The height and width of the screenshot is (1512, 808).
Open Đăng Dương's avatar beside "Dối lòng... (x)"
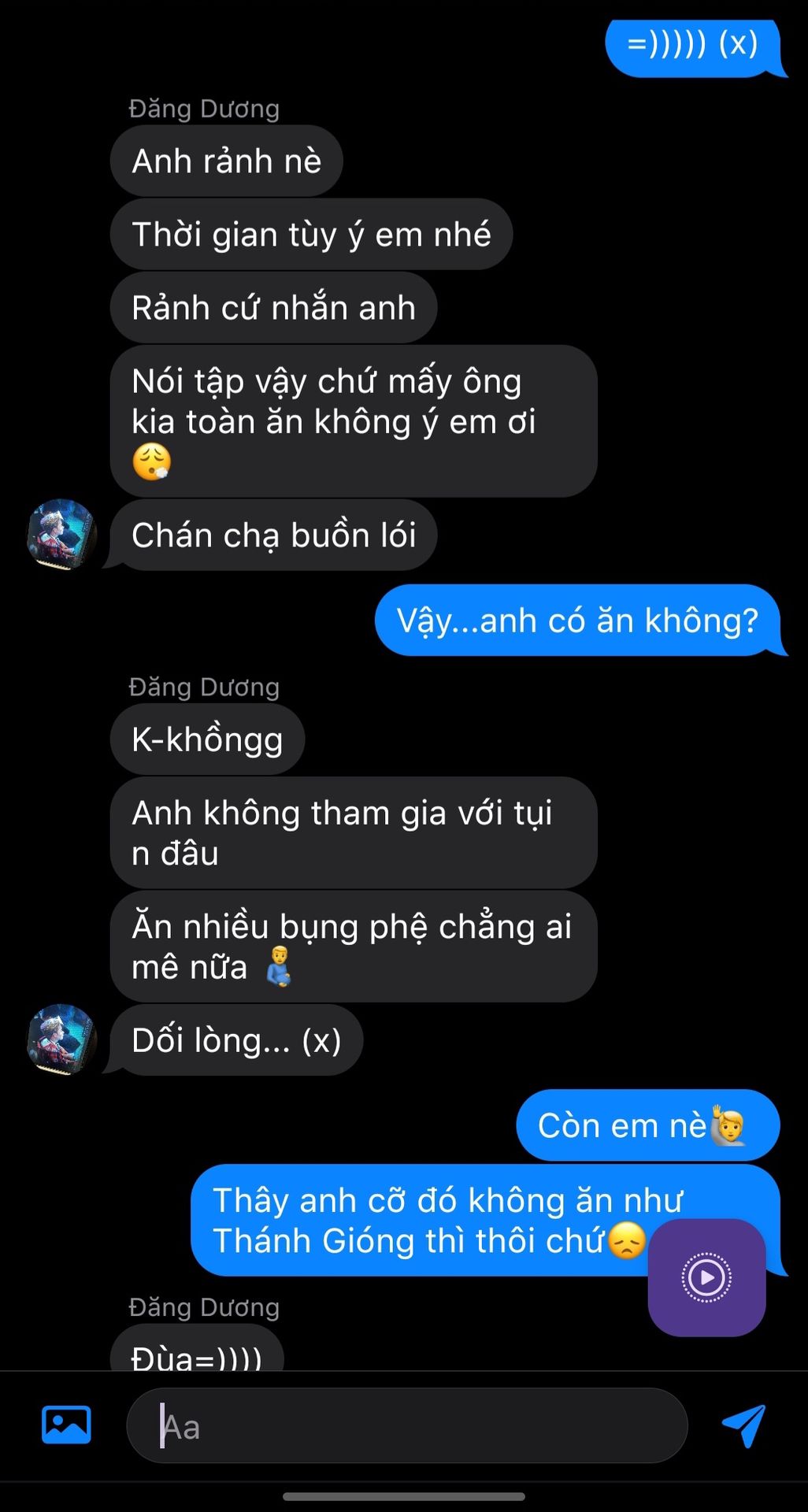click(61, 1039)
